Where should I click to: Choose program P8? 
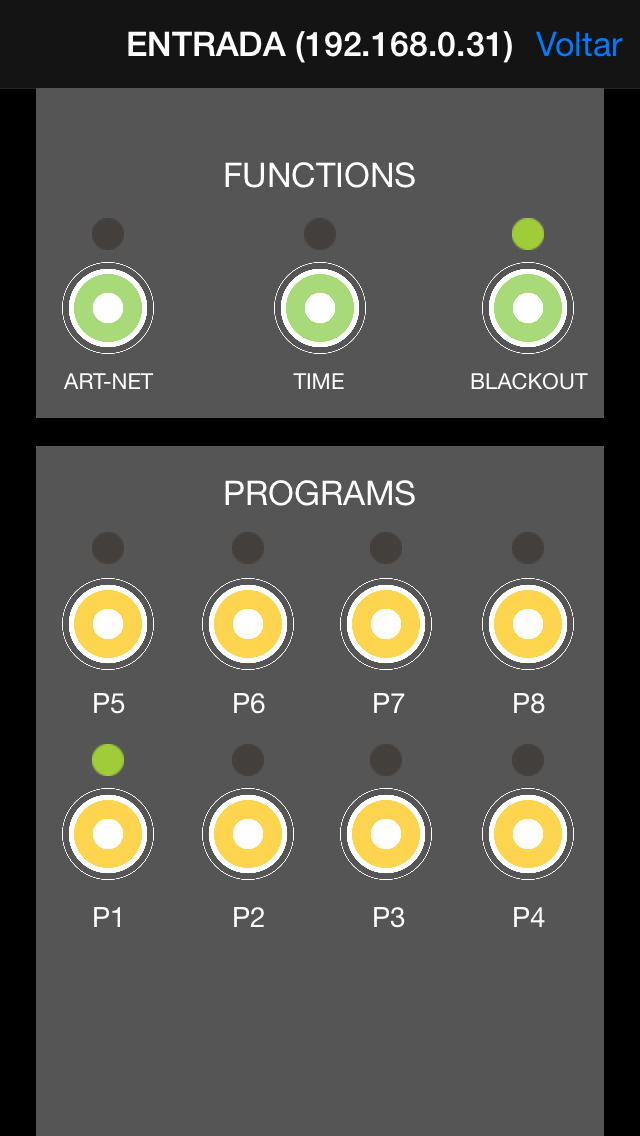pyautogui.click(x=528, y=624)
